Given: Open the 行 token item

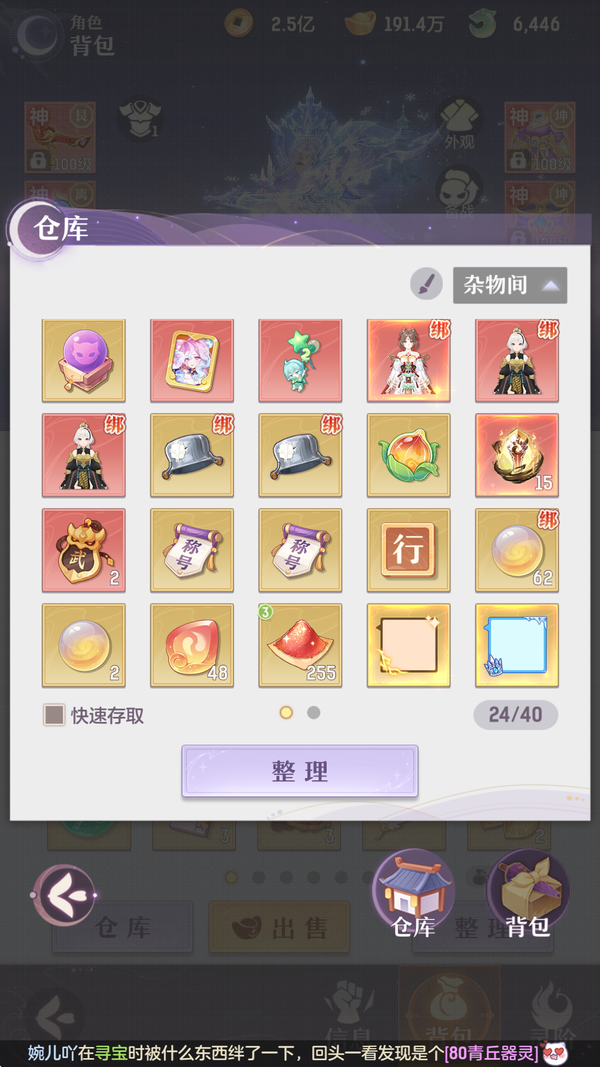Looking at the screenshot, I should pyautogui.click(x=408, y=550).
